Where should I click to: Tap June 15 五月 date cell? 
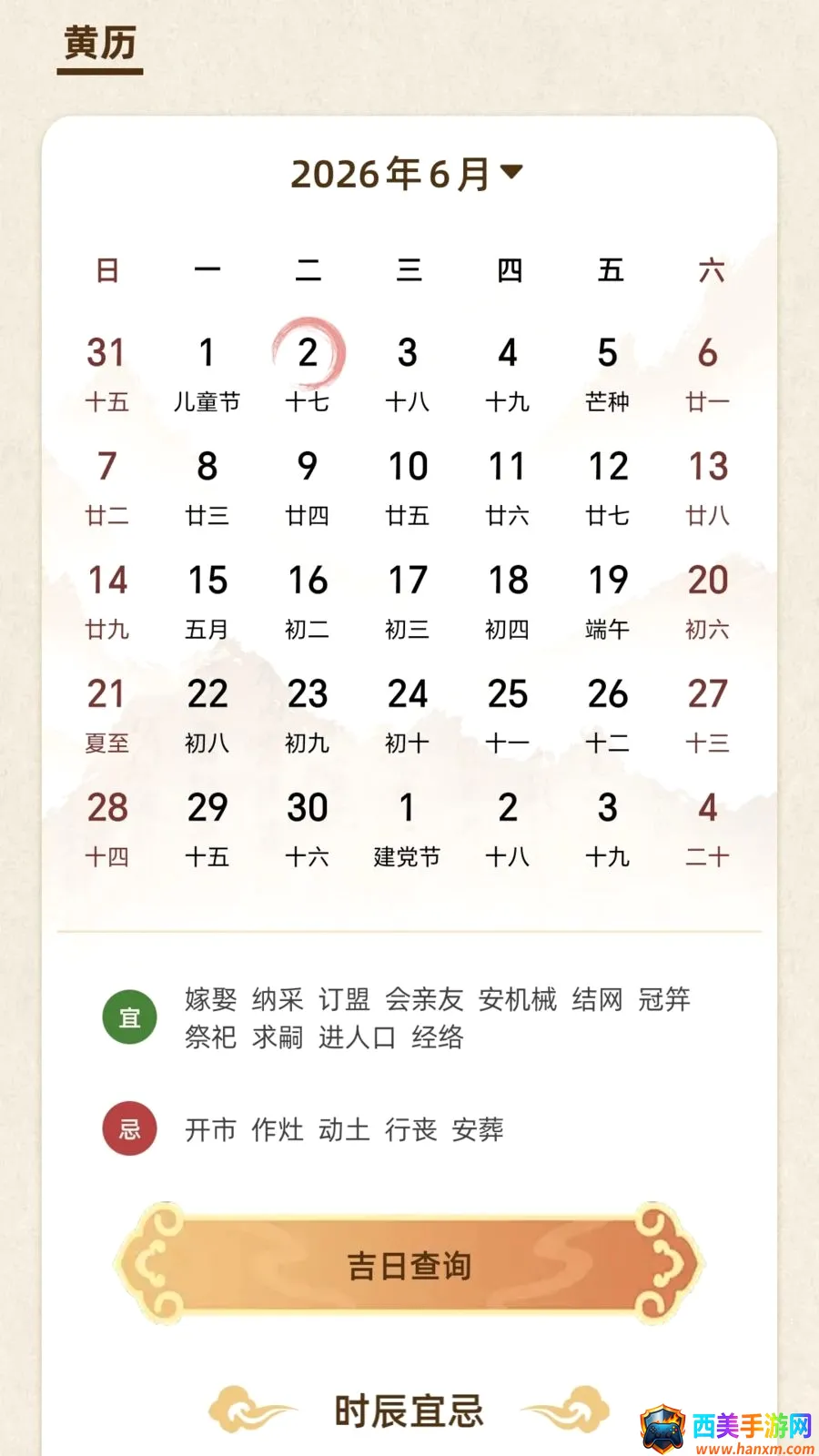pos(207,601)
